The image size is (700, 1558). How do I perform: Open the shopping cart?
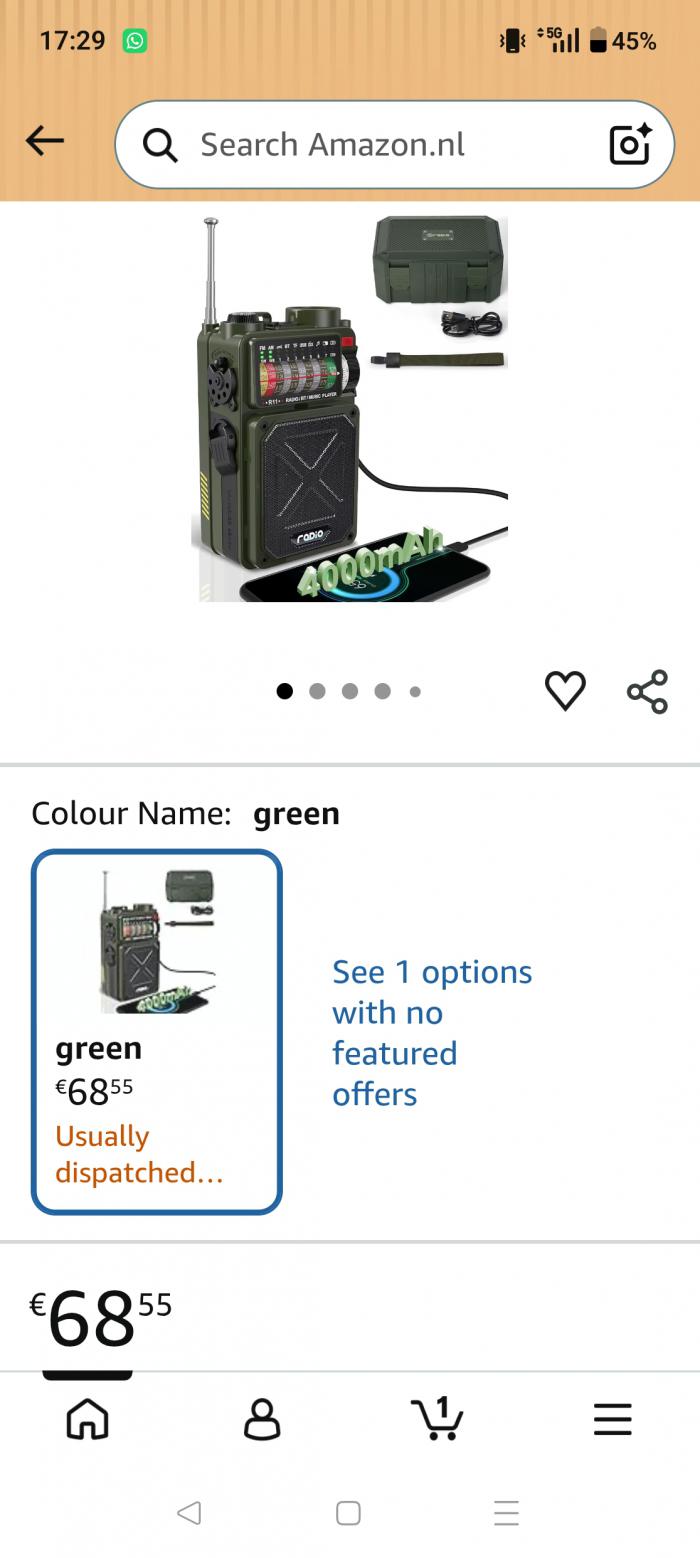437,1418
